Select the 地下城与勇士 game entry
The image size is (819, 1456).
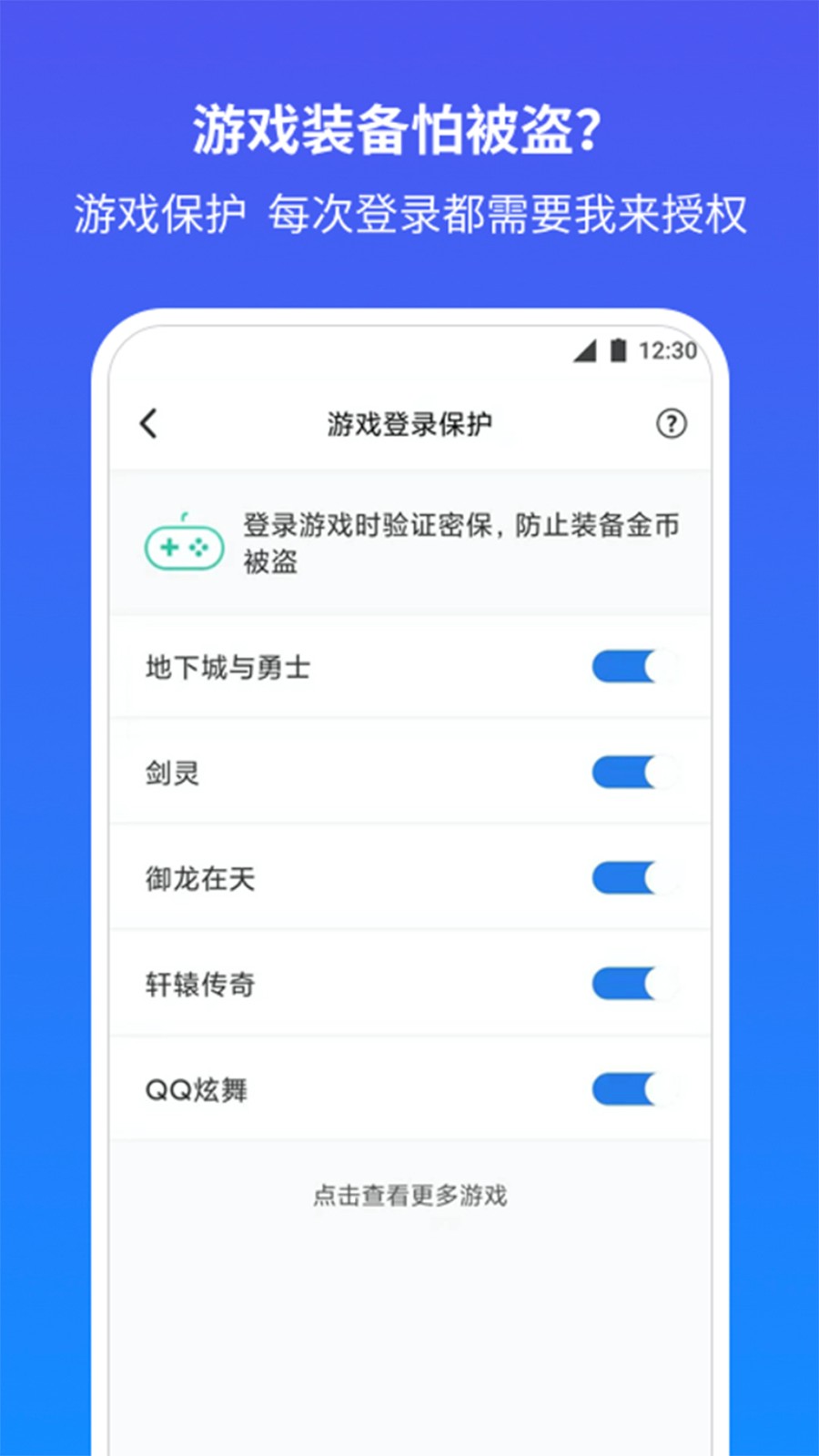(227, 666)
